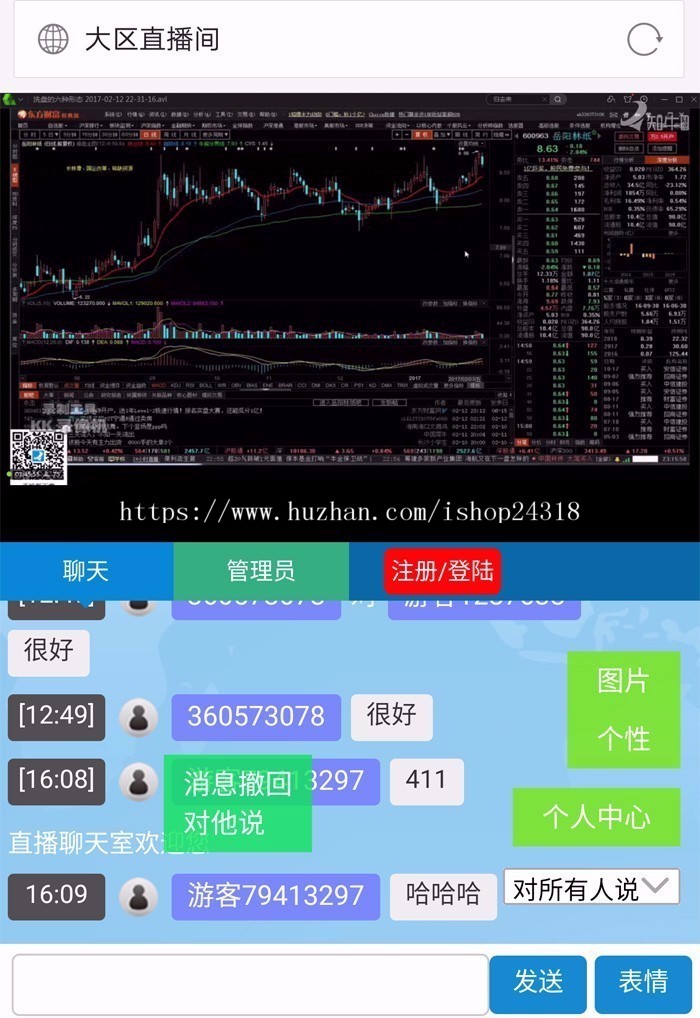Send the message with 发送
700x1018 pixels.
pos(538,984)
